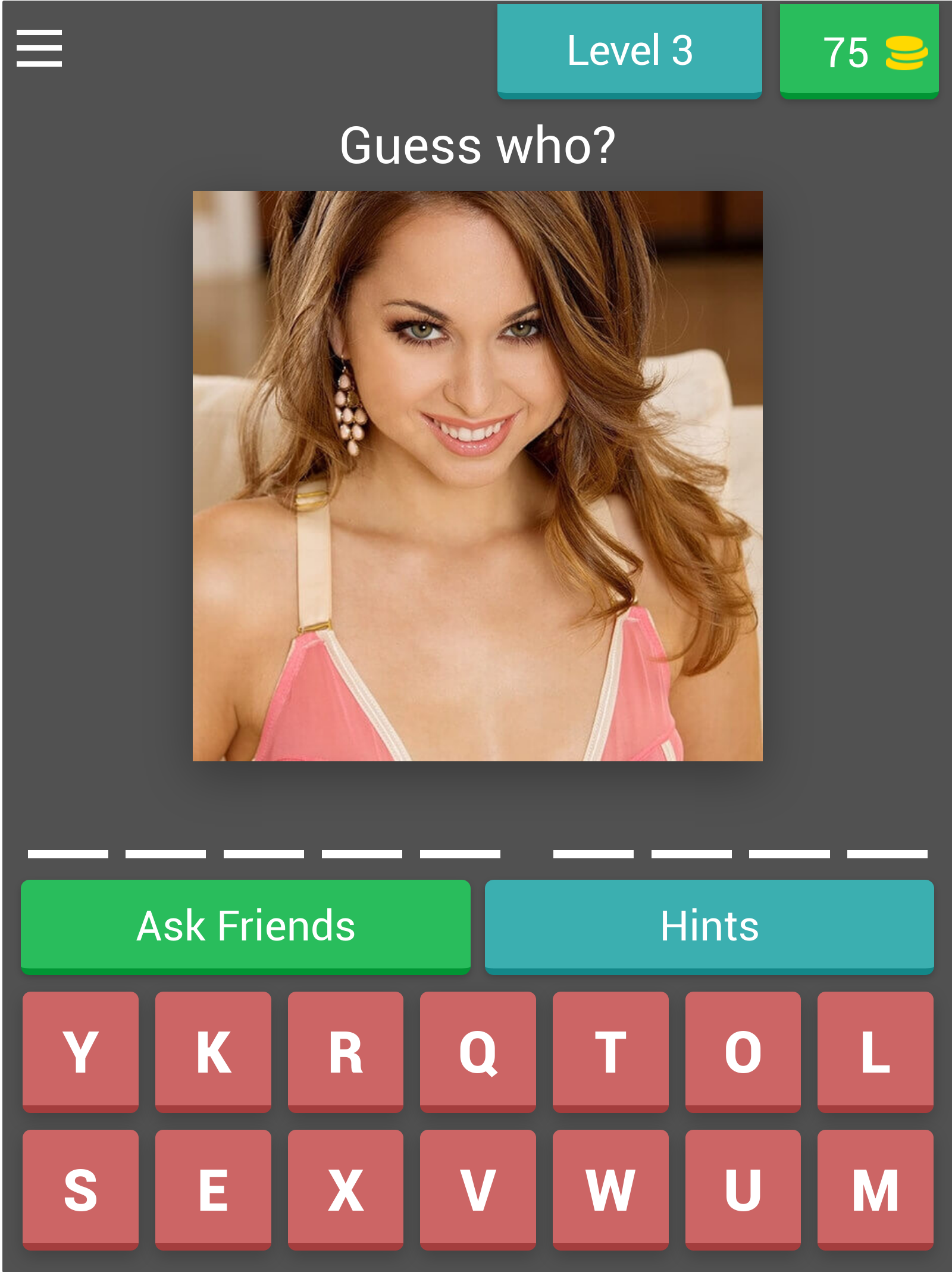This screenshot has height=1272, width=952.
Task: Tap the letter E tile
Action: tap(213, 1190)
